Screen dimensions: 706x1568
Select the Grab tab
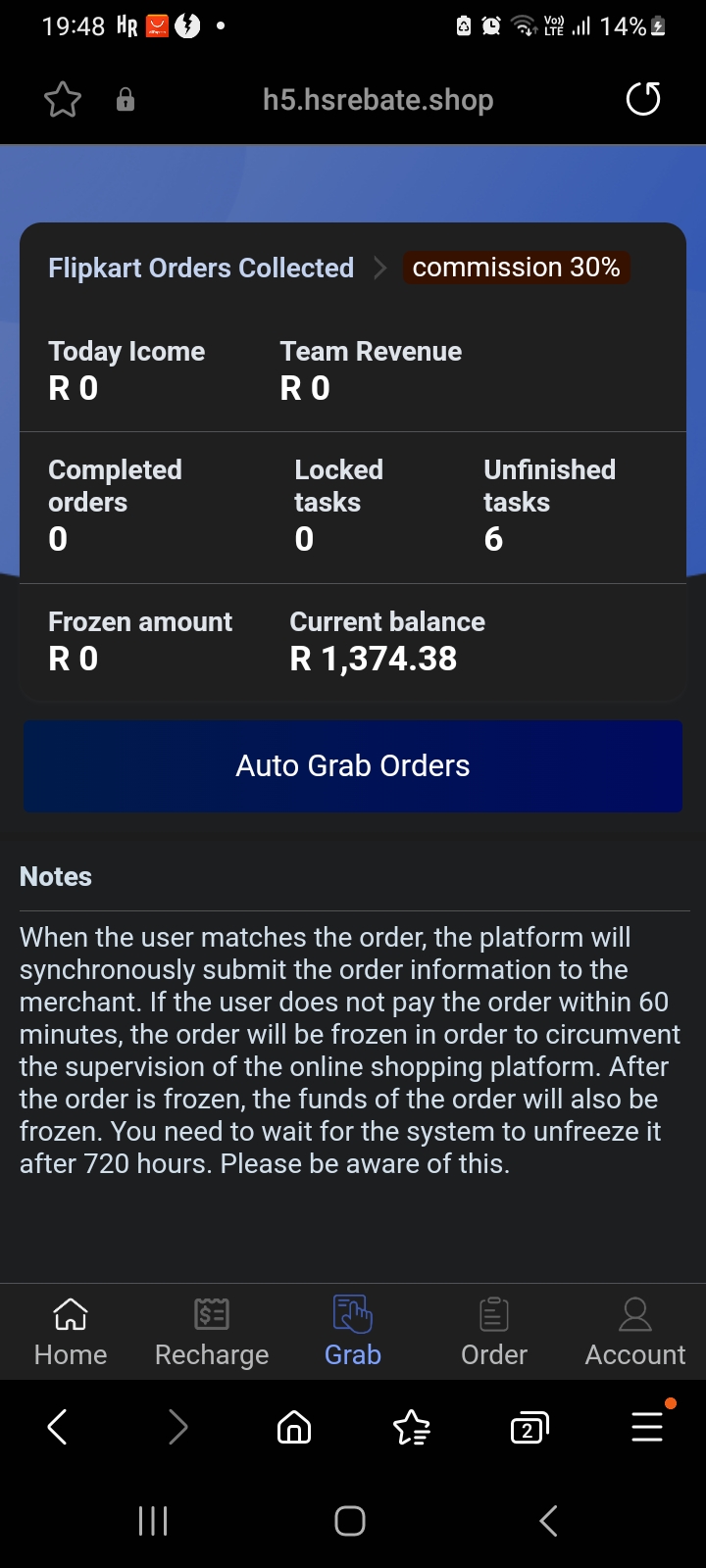pyautogui.click(x=353, y=1333)
